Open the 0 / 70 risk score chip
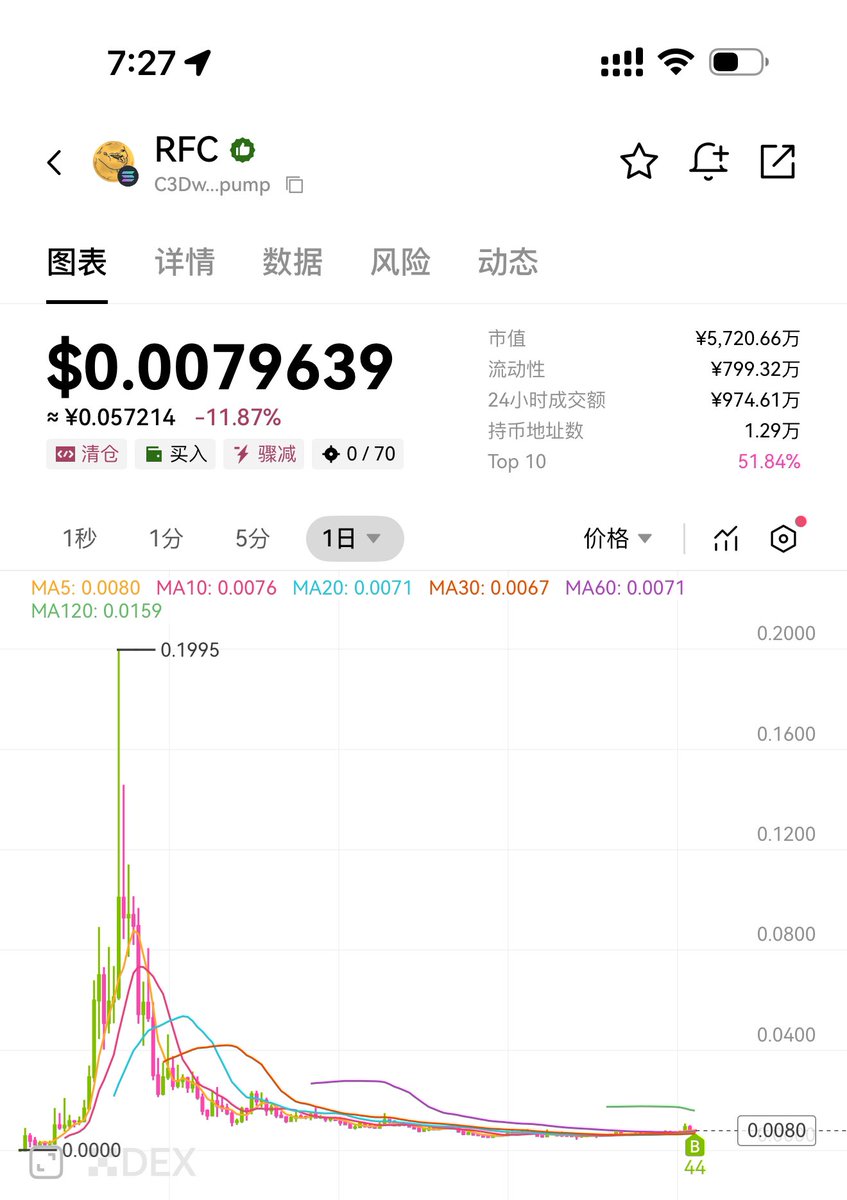 [x=358, y=454]
